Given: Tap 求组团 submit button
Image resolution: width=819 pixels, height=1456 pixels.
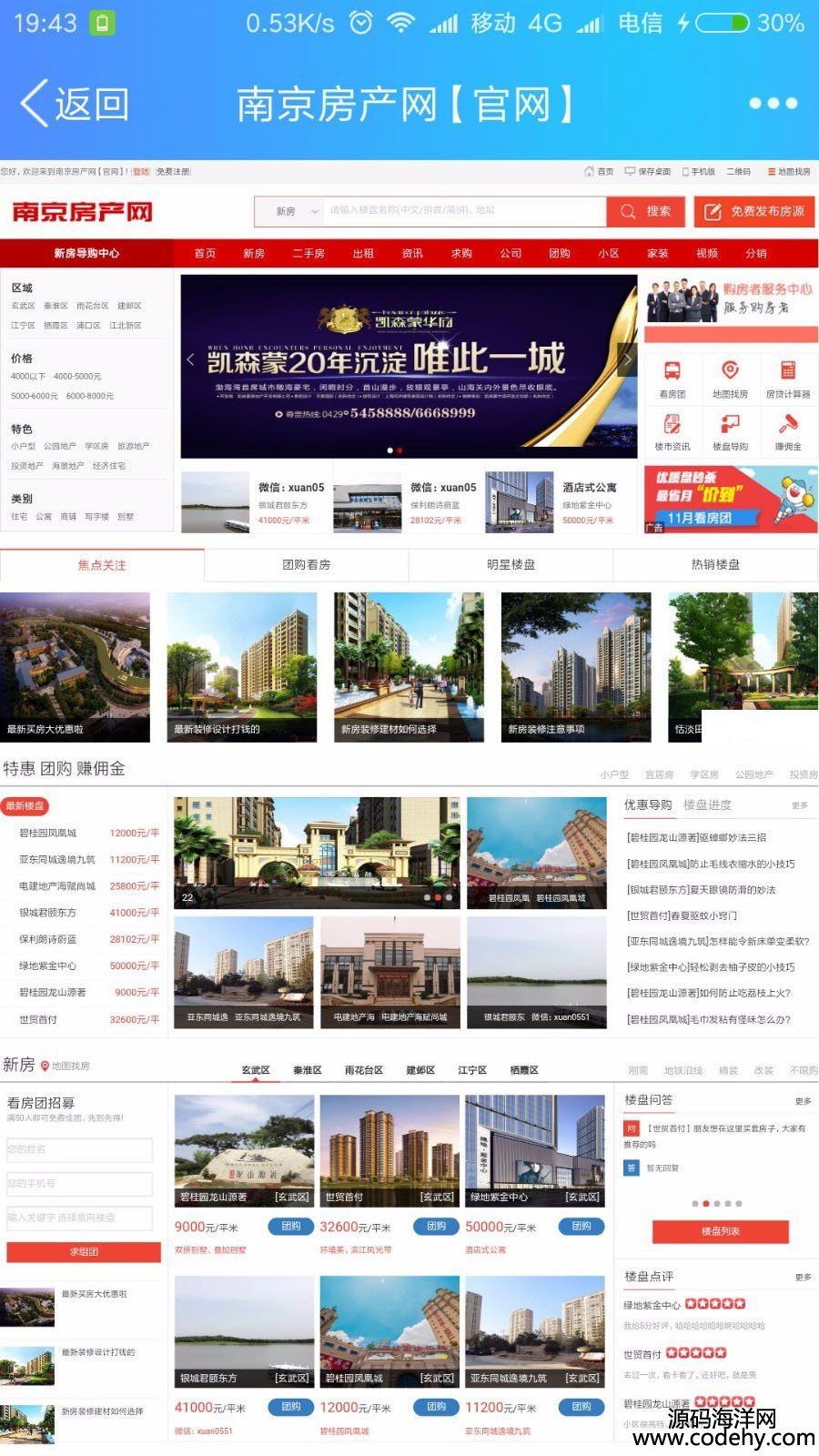Looking at the screenshot, I should tap(84, 1252).
